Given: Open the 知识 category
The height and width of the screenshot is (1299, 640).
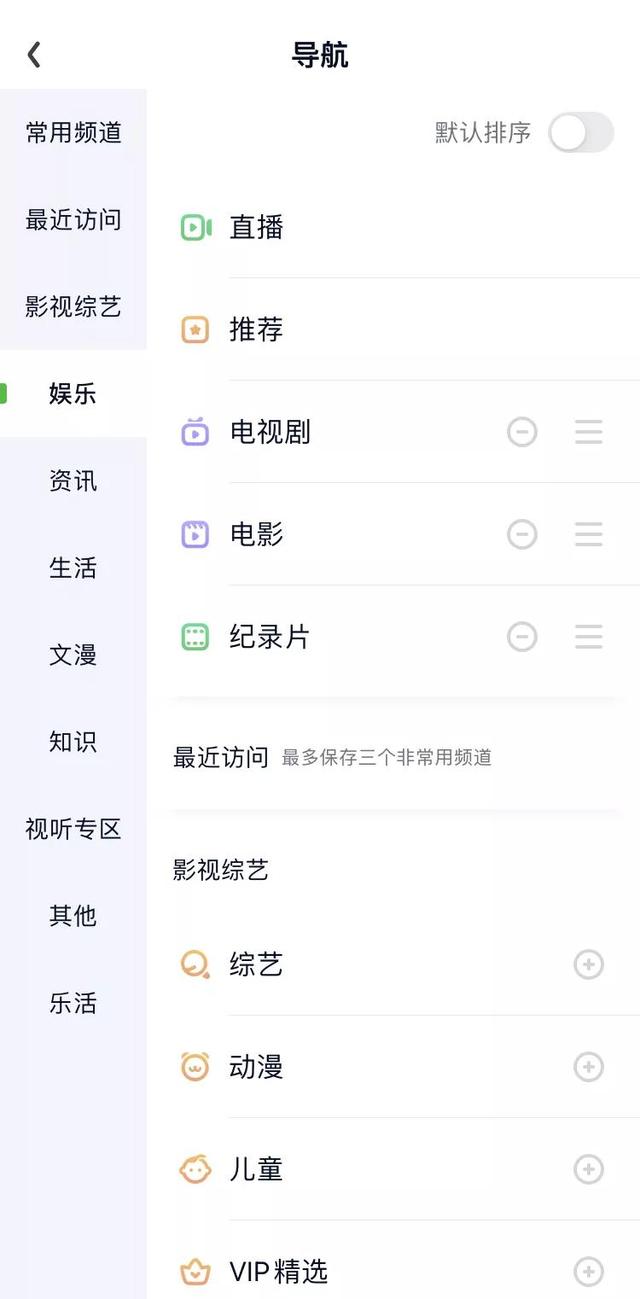Looking at the screenshot, I should (73, 741).
